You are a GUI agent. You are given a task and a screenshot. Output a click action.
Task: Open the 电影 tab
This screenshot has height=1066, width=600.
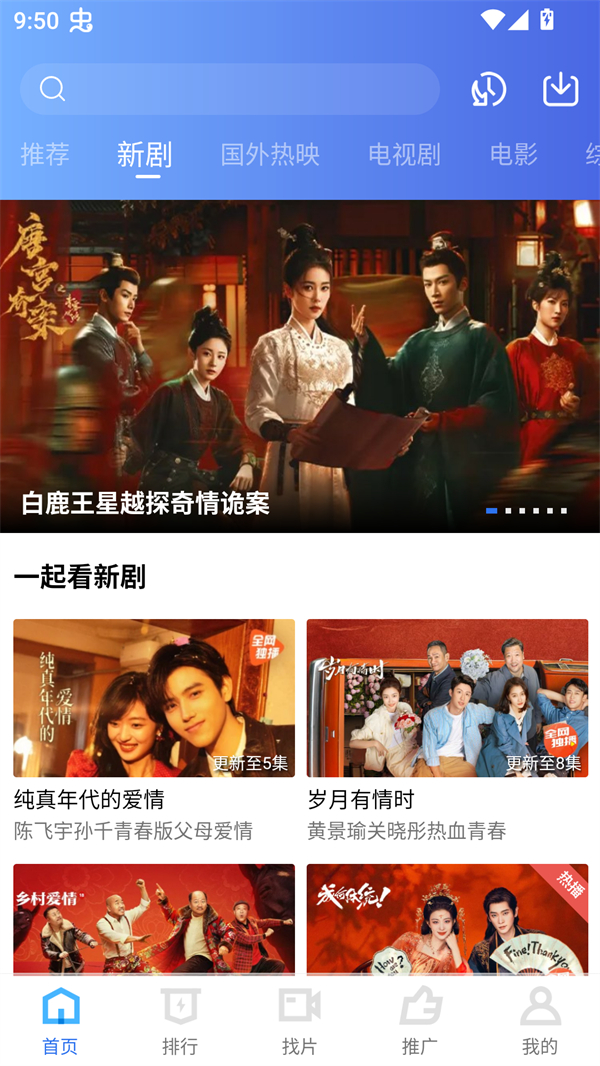coord(513,154)
